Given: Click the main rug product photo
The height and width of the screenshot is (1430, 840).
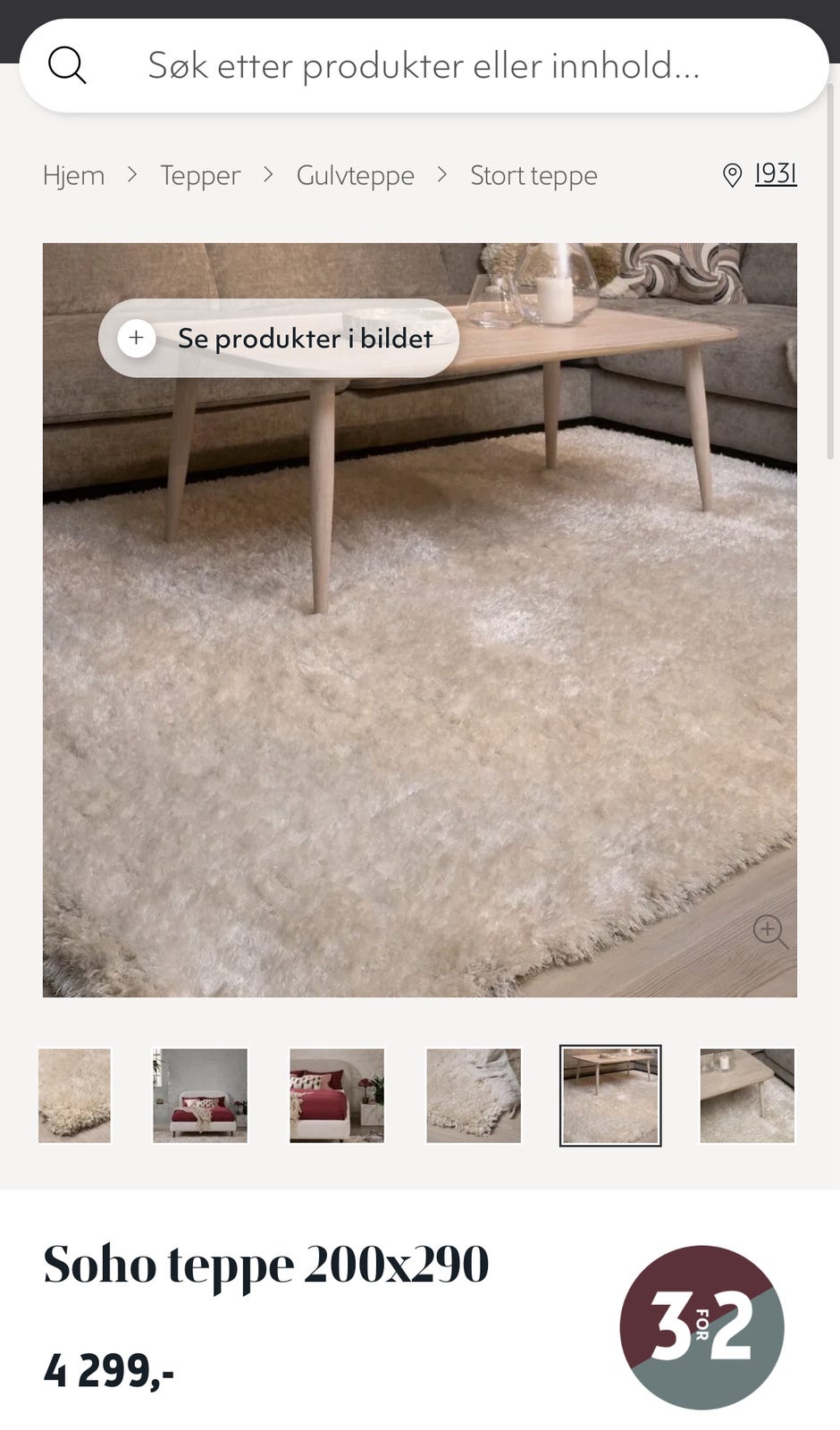Looking at the screenshot, I should [420, 715].
